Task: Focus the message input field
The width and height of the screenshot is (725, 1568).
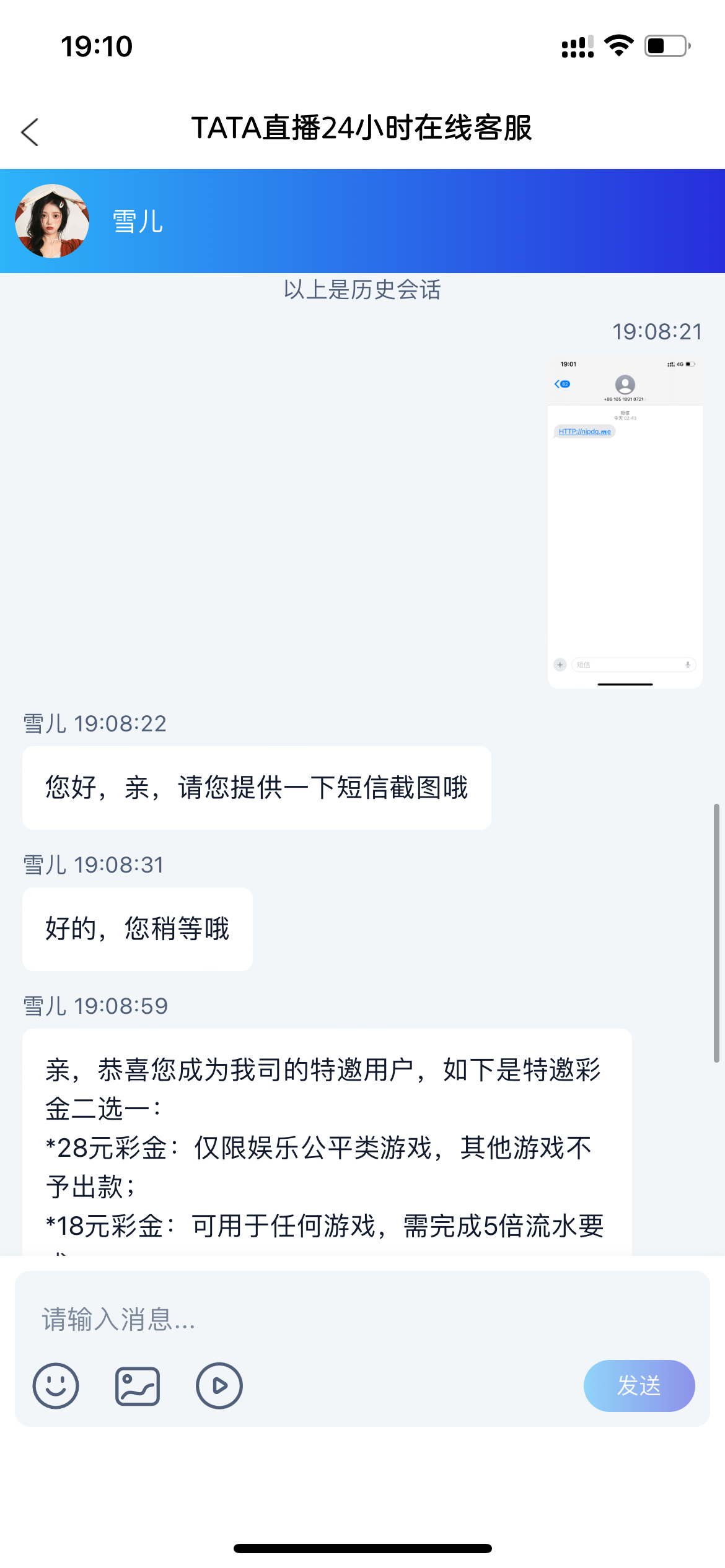Action: coord(362,1319)
